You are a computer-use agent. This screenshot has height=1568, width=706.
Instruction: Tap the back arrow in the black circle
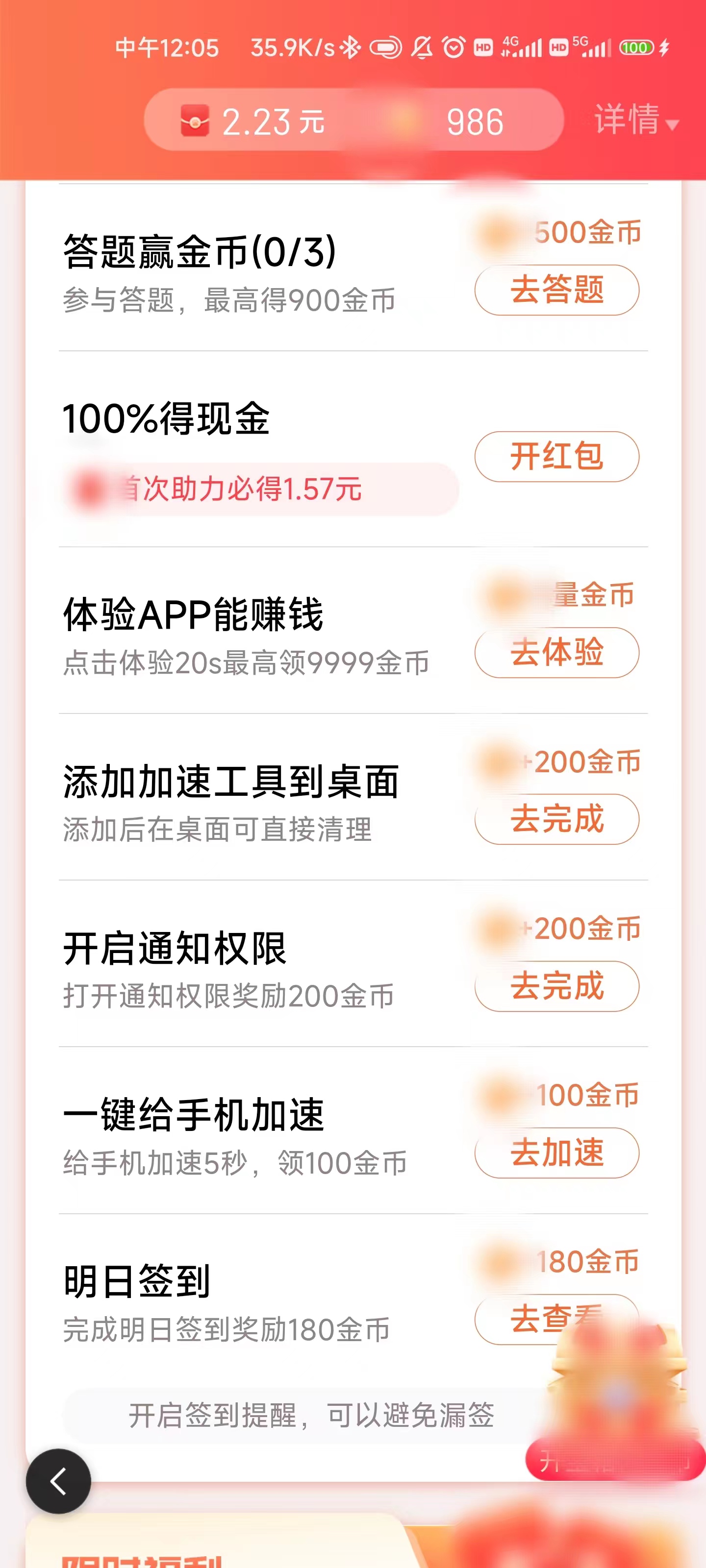[x=58, y=1481]
